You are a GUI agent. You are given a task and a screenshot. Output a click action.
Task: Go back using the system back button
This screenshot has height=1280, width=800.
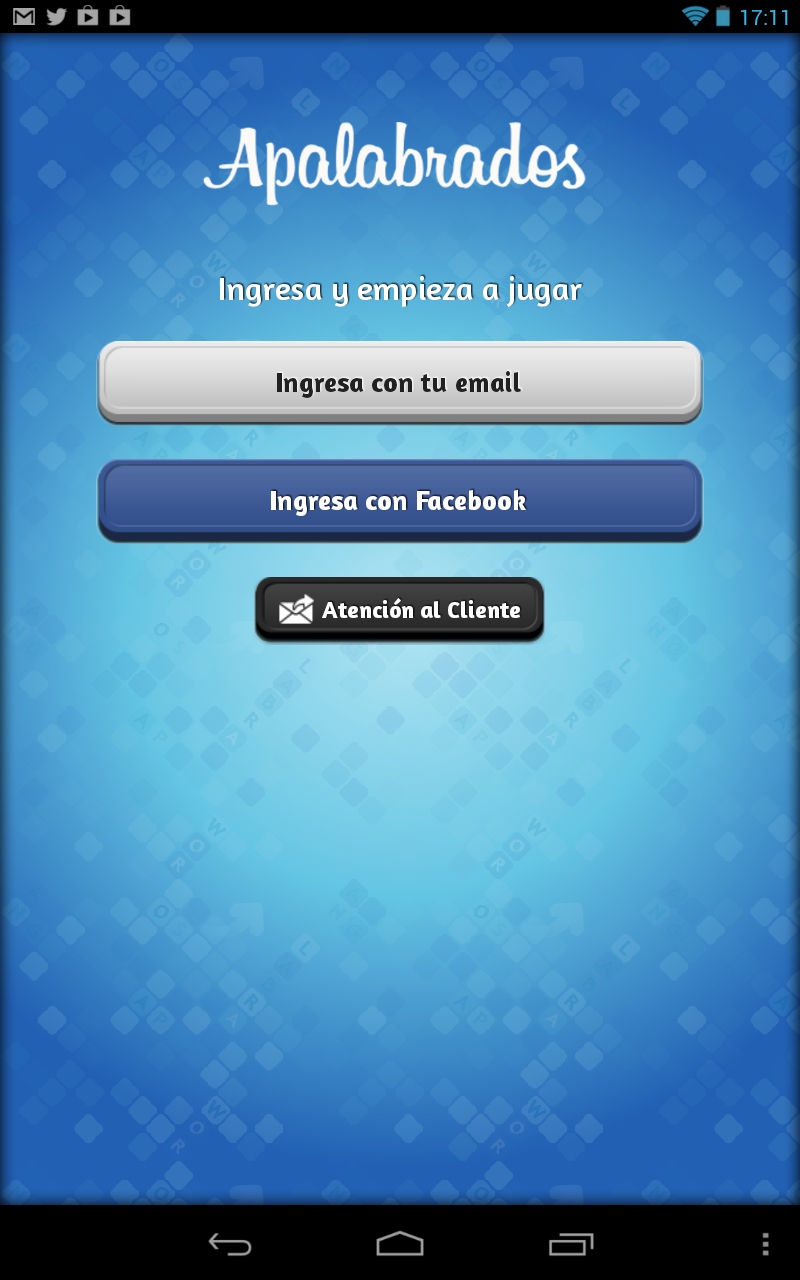tap(229, 1243)
